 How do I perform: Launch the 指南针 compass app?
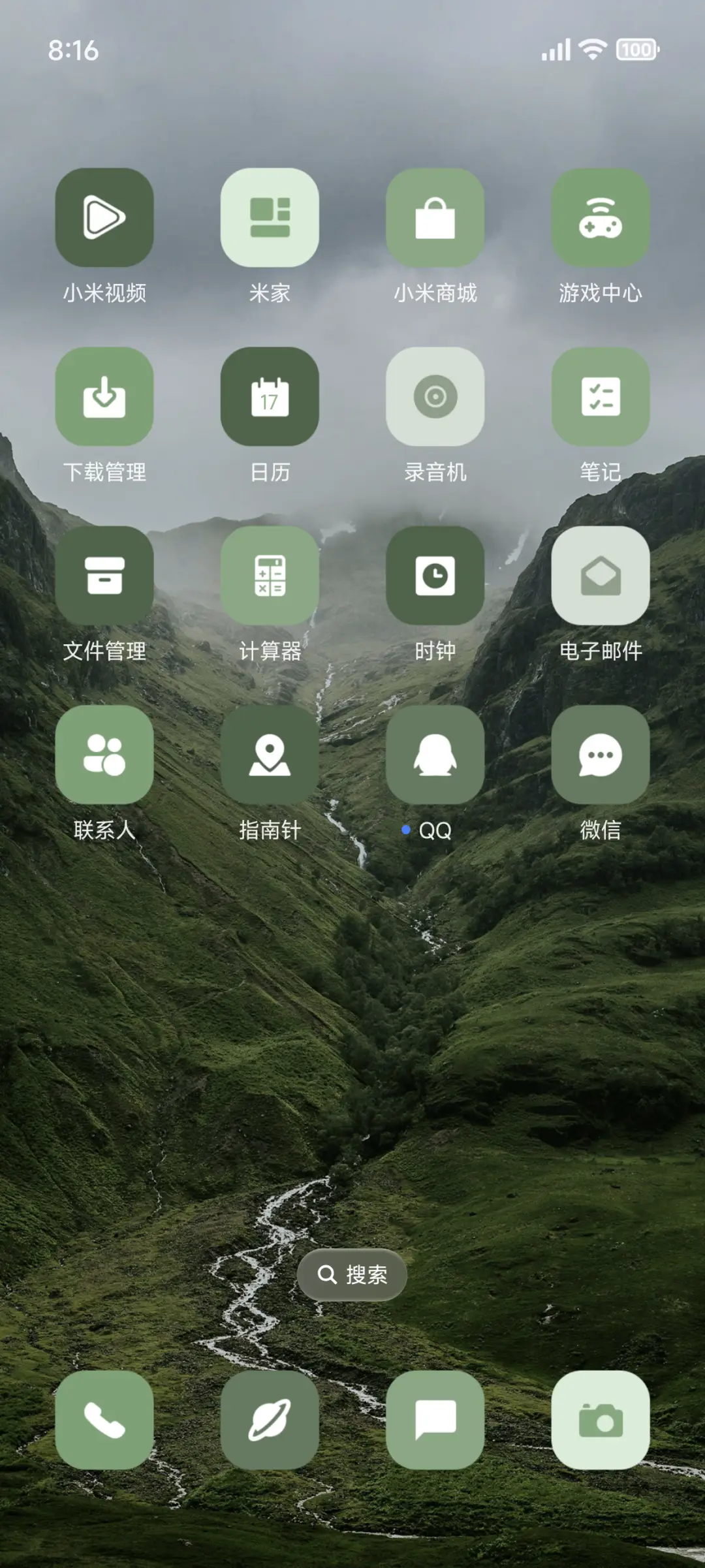[270, 755]
